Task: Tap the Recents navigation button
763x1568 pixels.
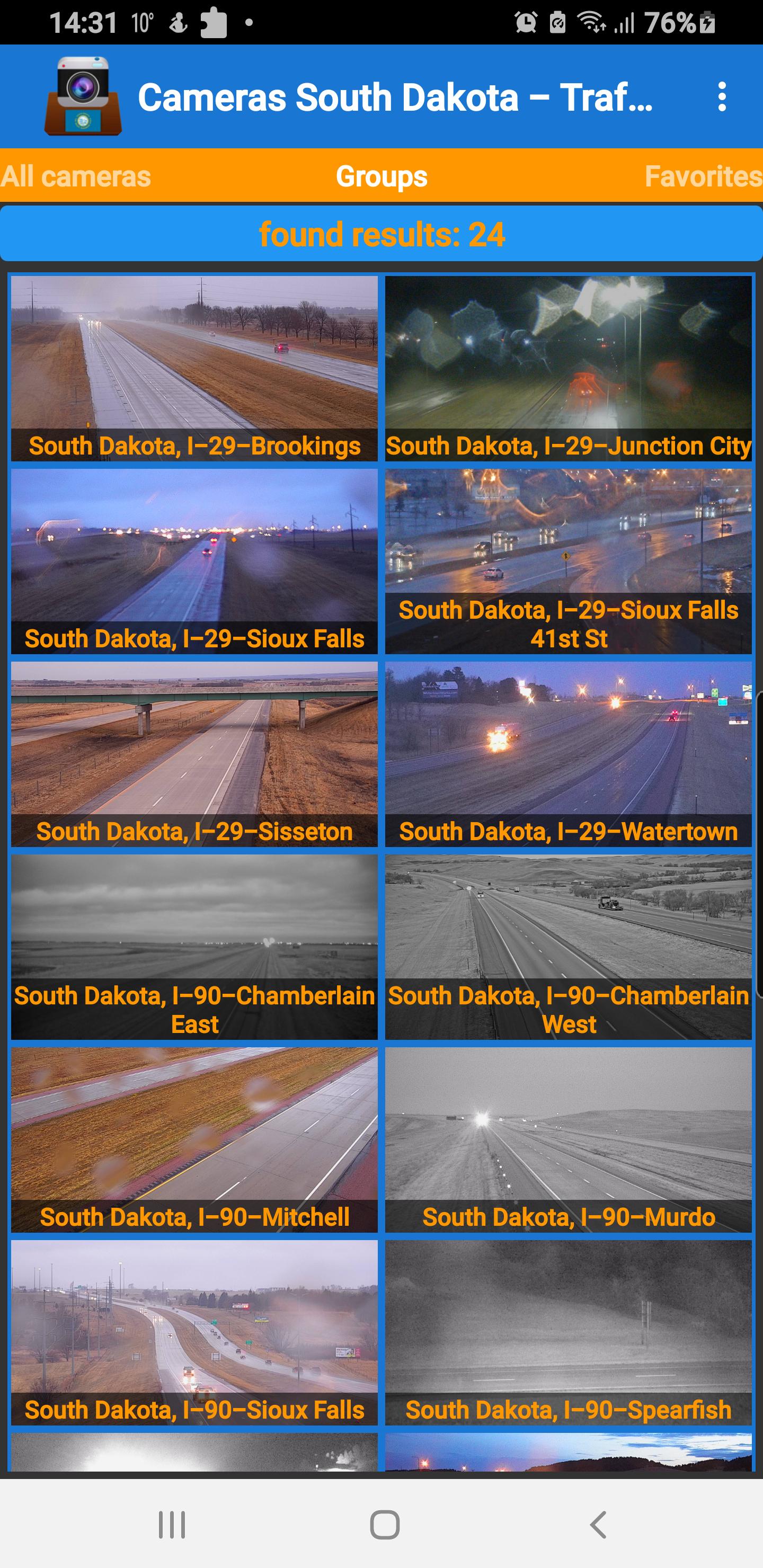Action: (172, 1526)
